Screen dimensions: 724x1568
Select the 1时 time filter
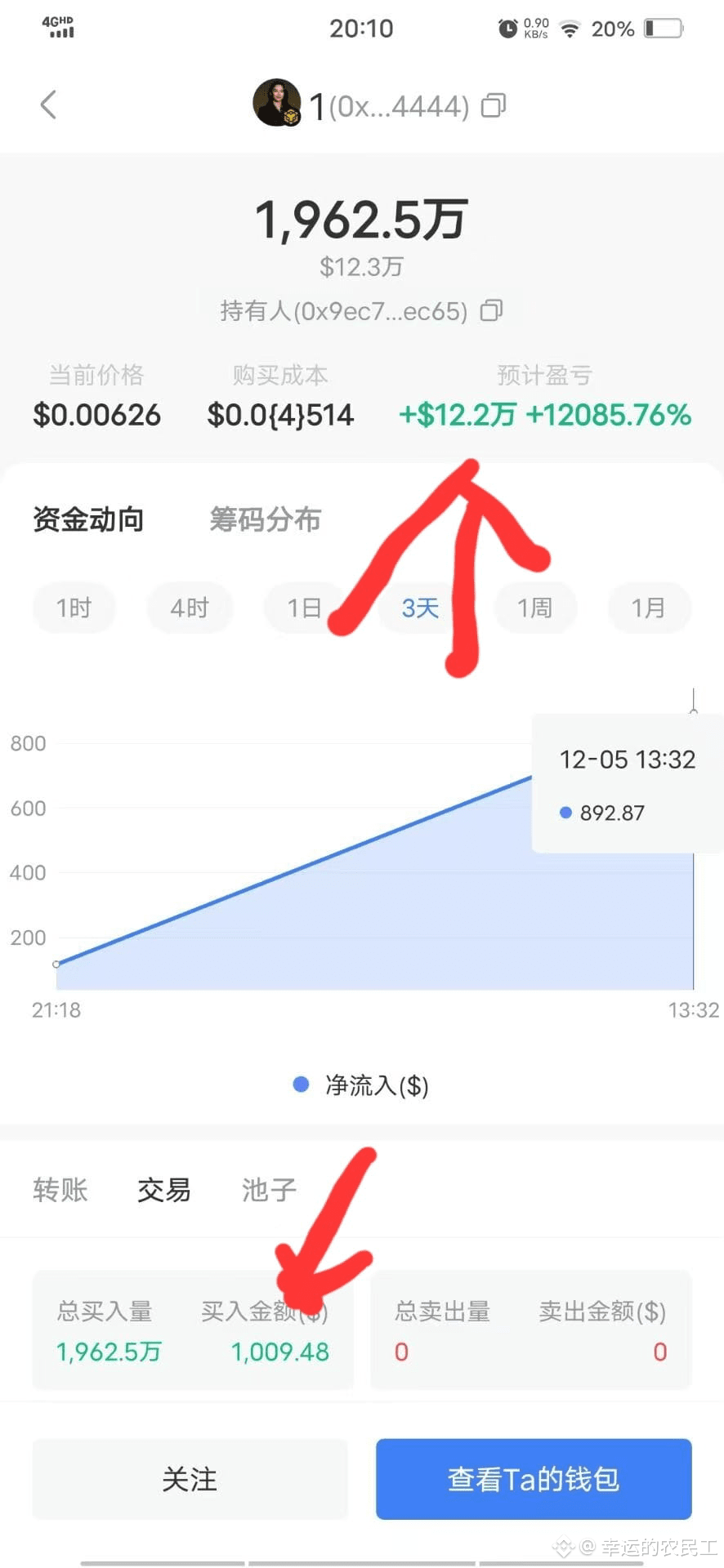[74, 608]
